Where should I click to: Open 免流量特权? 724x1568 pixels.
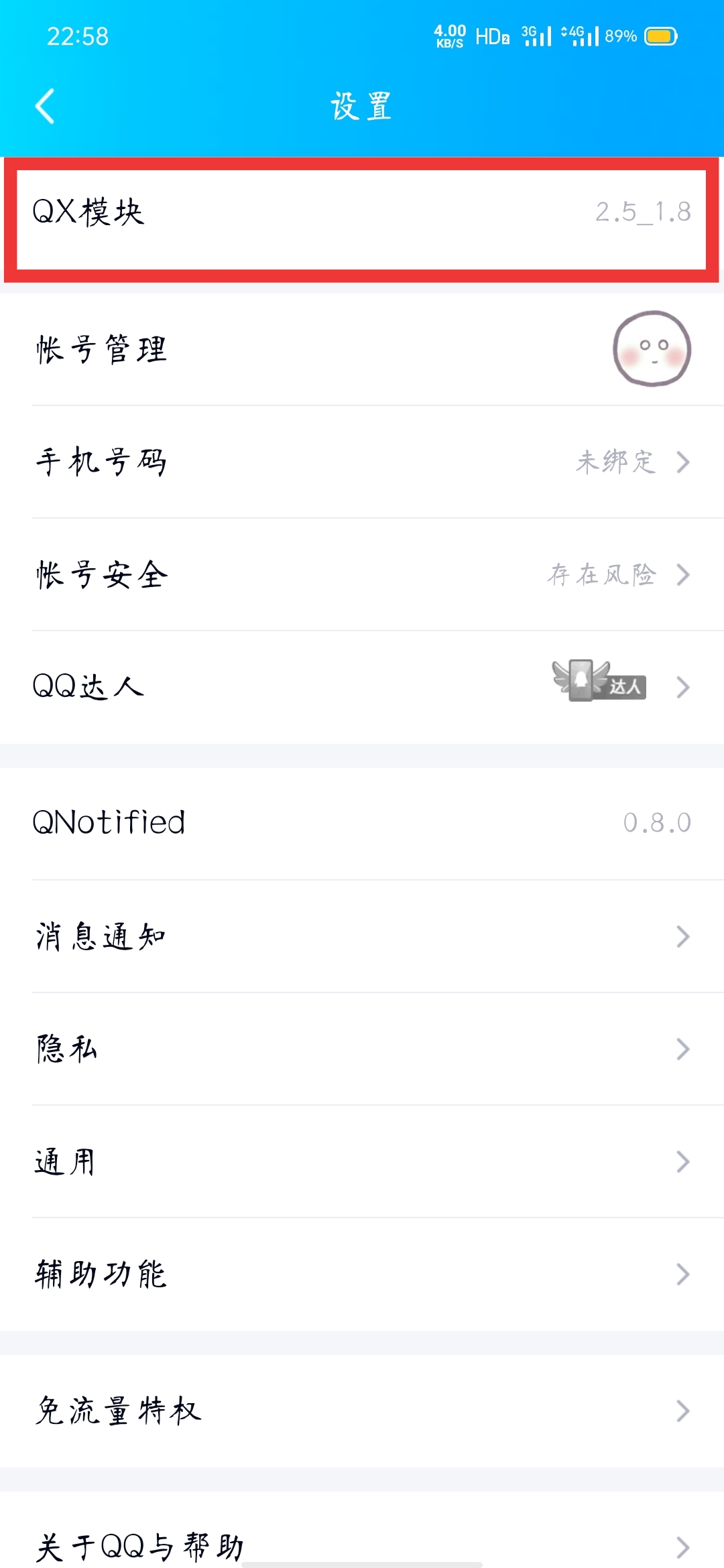click(x=362, y=1411)
